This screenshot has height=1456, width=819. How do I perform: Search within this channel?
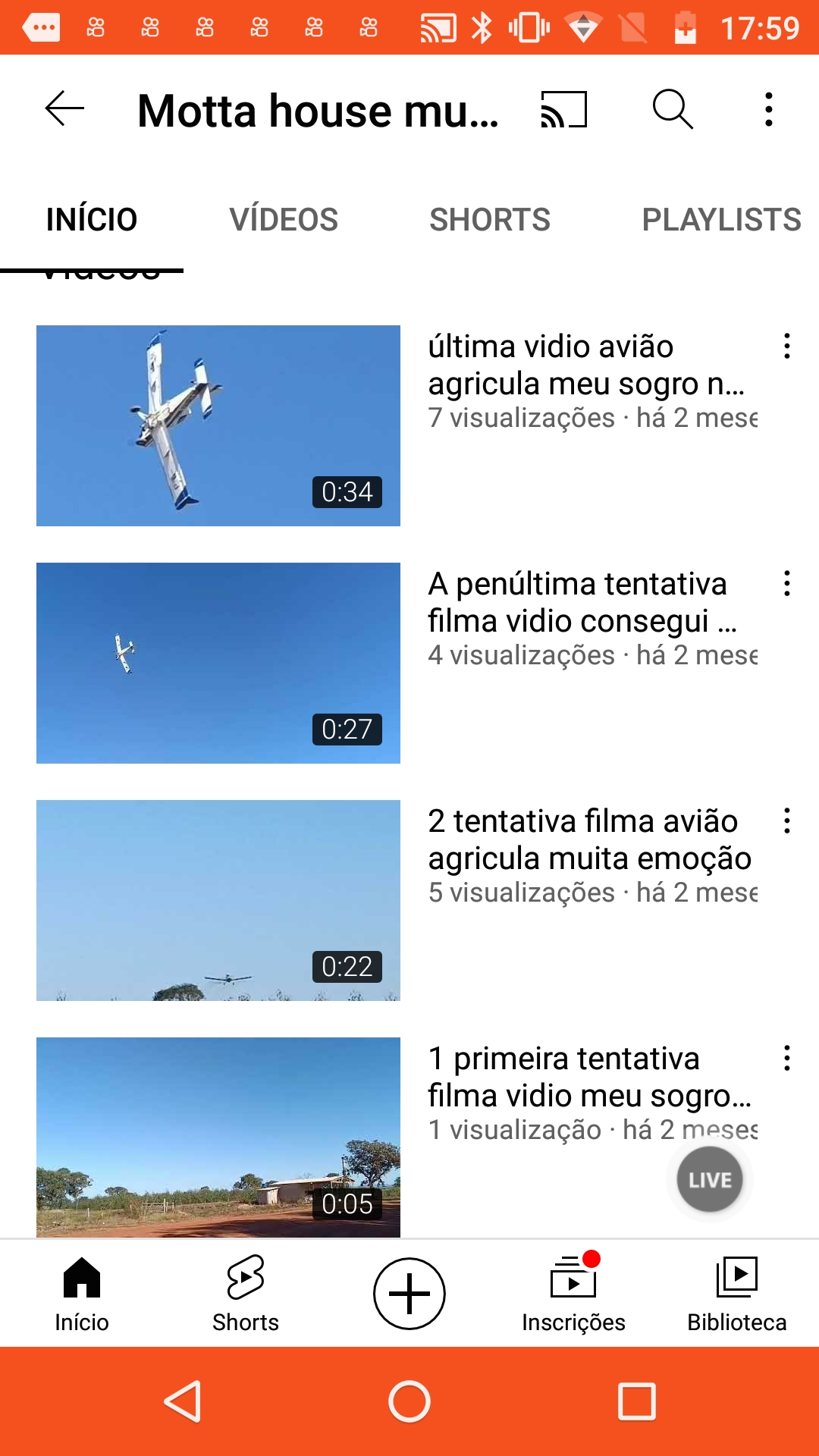click(x=672, y=109)
